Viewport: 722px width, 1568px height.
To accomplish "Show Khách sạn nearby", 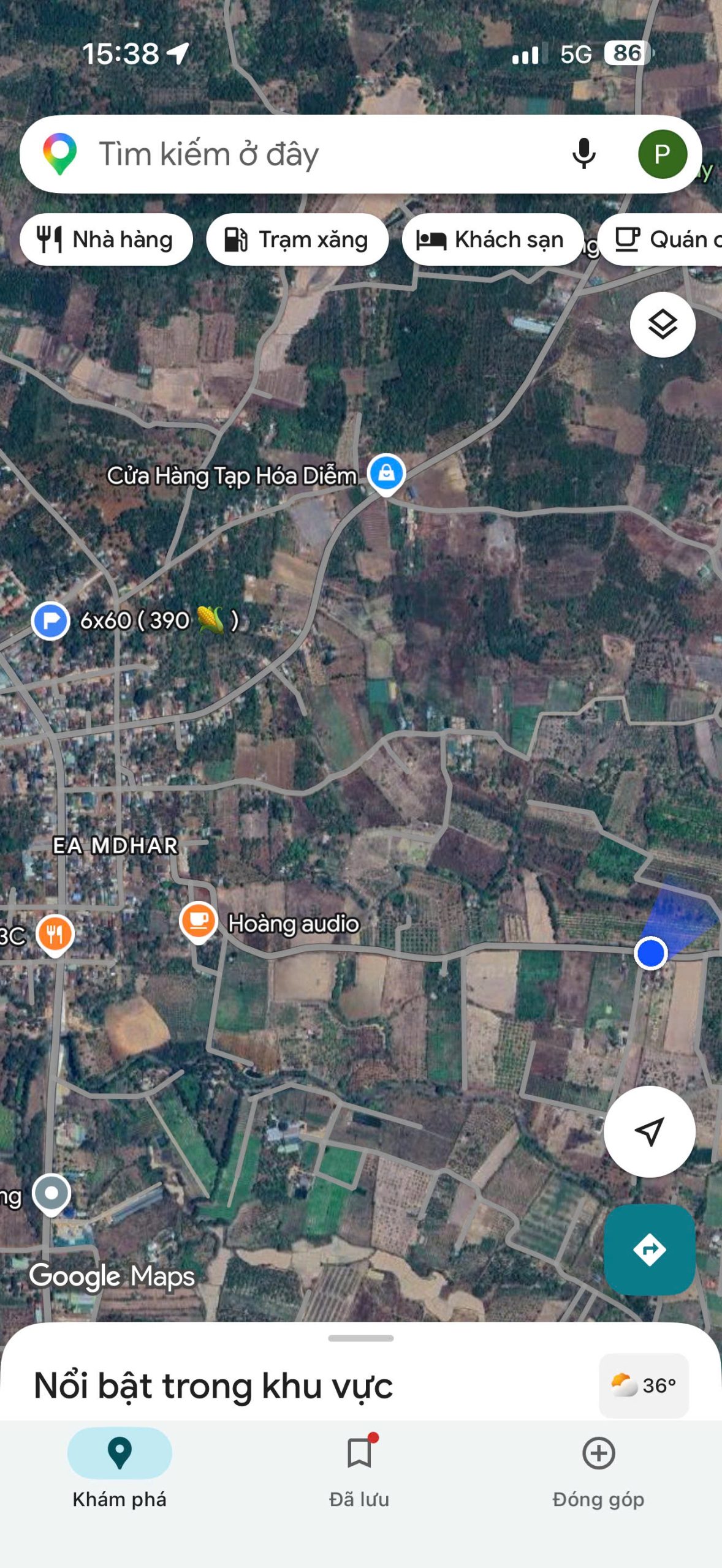I will click(x=492, y=239).
